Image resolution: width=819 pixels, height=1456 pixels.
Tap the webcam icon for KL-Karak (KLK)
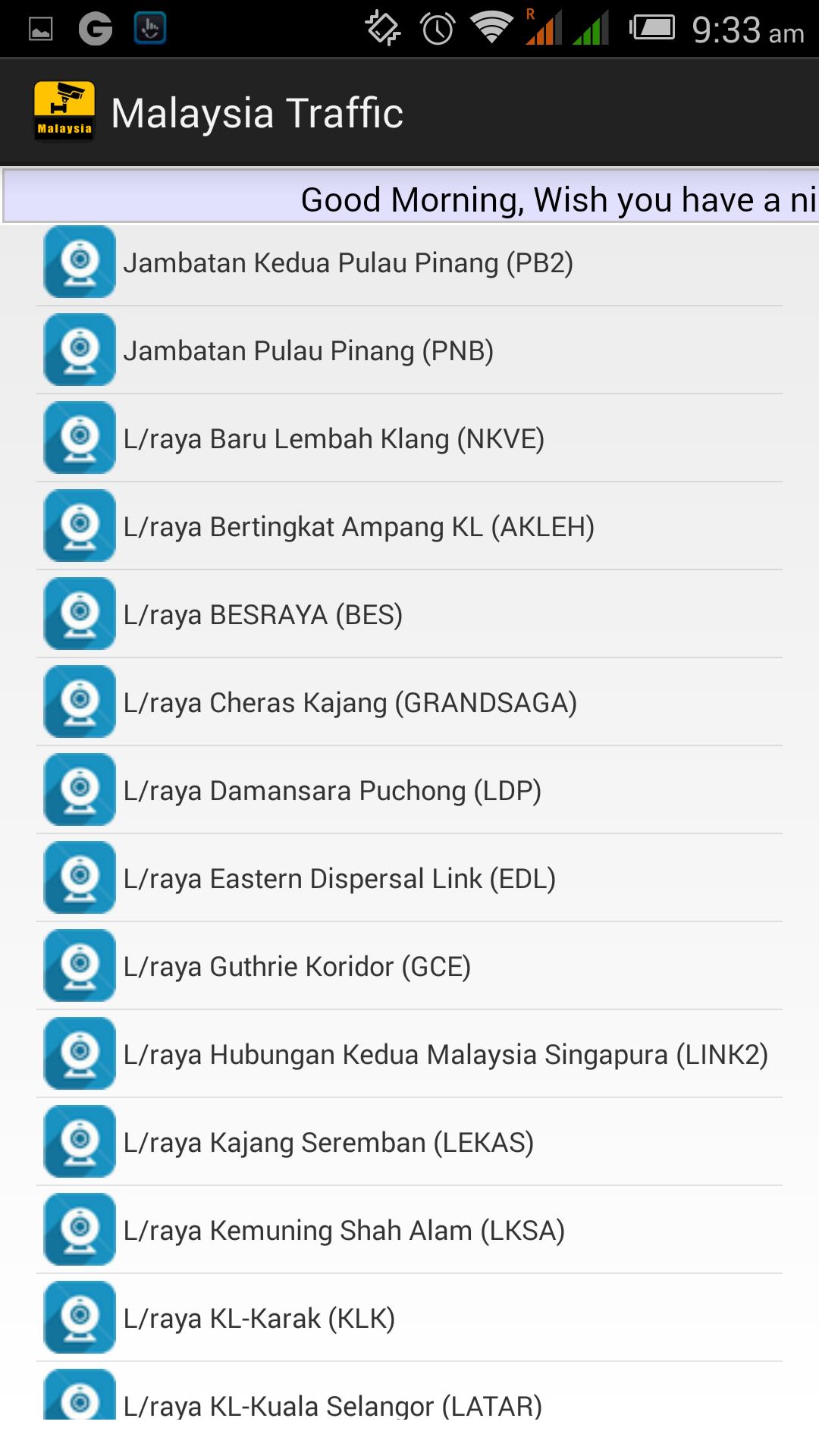point(78,1317)
